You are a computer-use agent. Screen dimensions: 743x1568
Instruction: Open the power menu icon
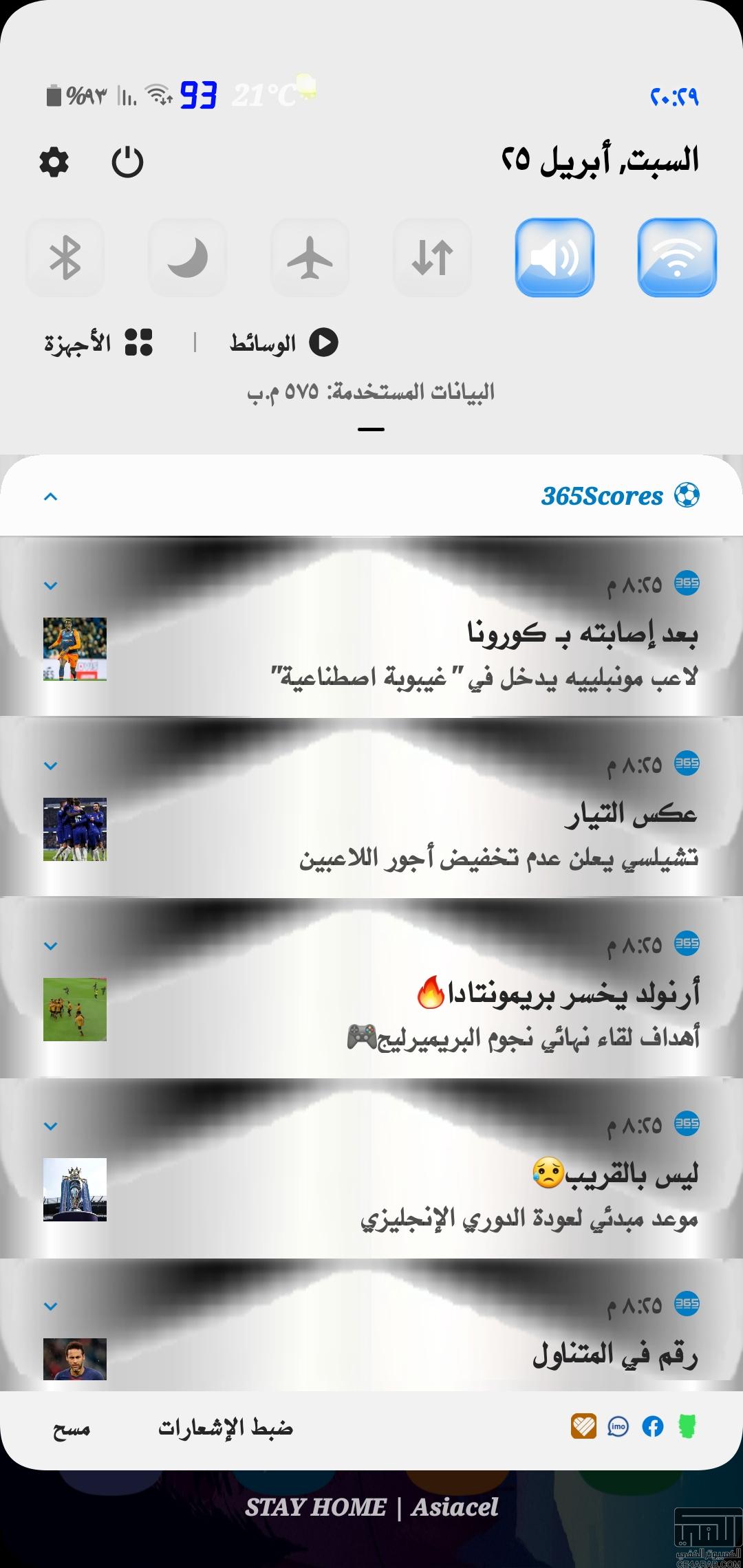coord(127,162)
